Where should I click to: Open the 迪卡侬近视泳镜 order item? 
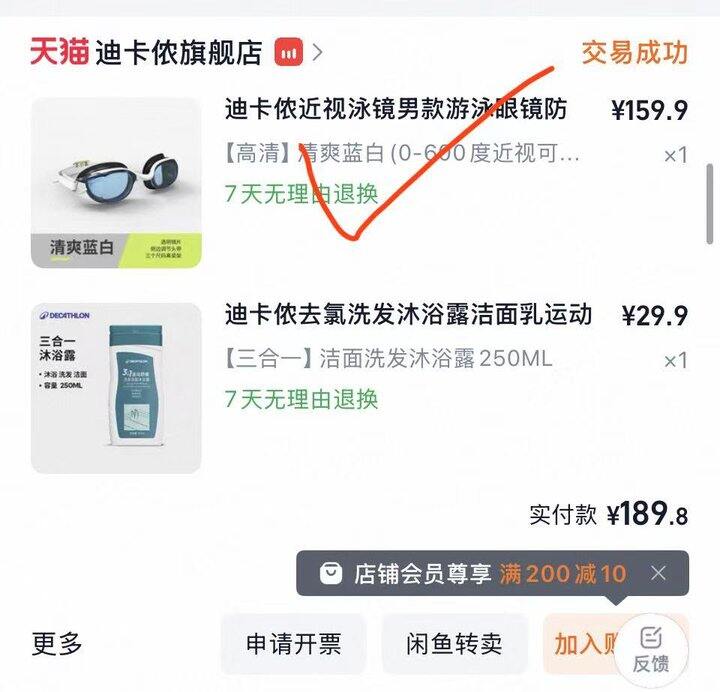pos(395,110)
